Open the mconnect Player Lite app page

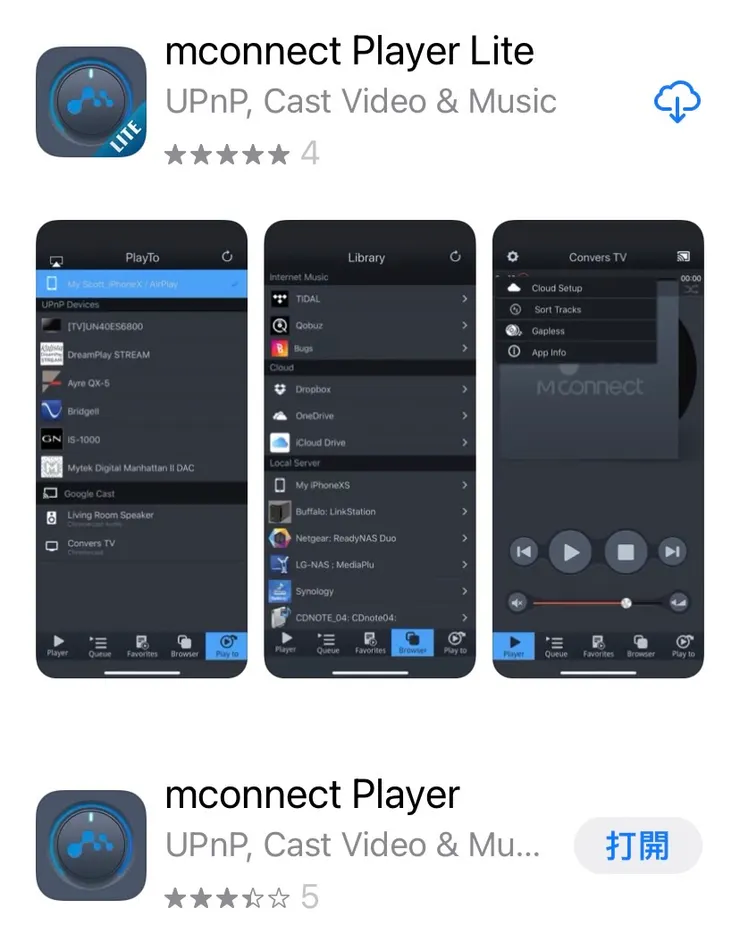click(349, 52)
